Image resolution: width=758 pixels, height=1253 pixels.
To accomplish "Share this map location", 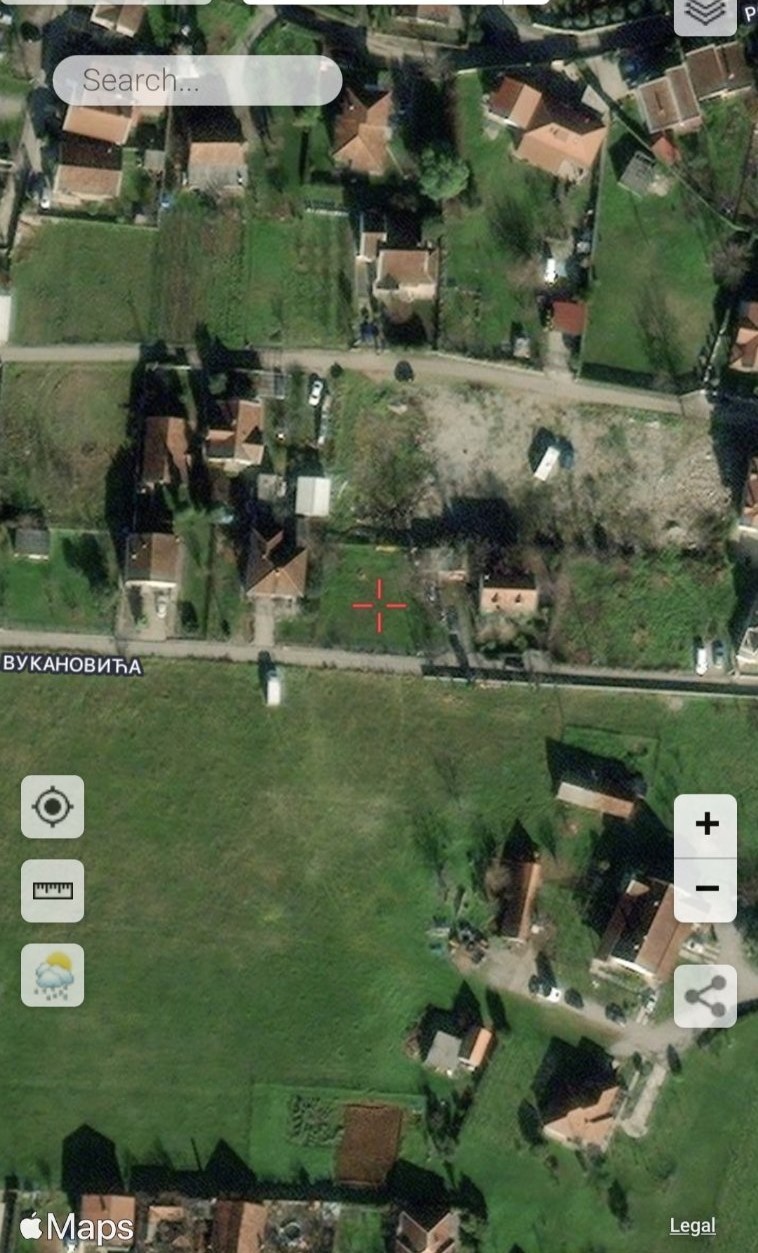I will point(706,996).
